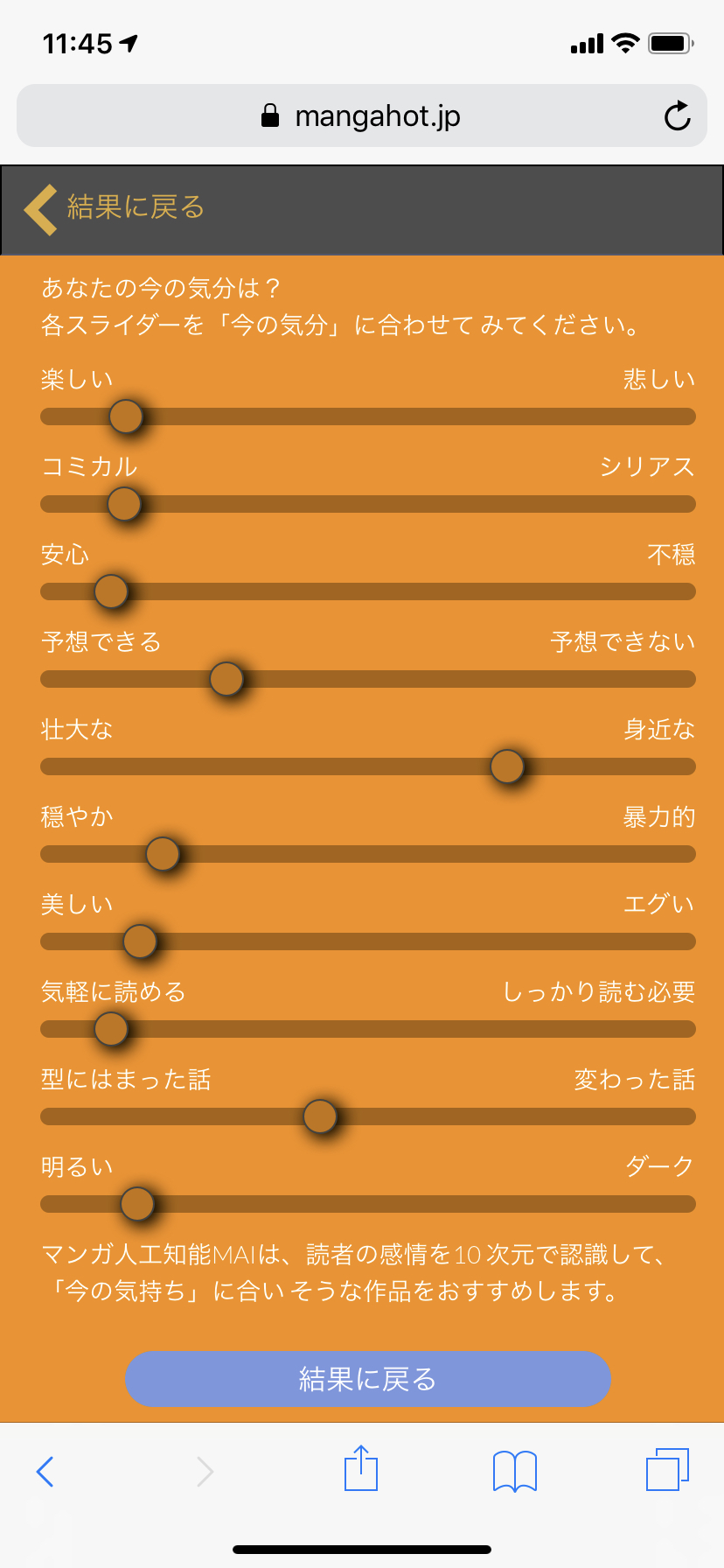Tap the 楽しい–悲しい slider track
The image size is (724, 1568).
(368, 416)
